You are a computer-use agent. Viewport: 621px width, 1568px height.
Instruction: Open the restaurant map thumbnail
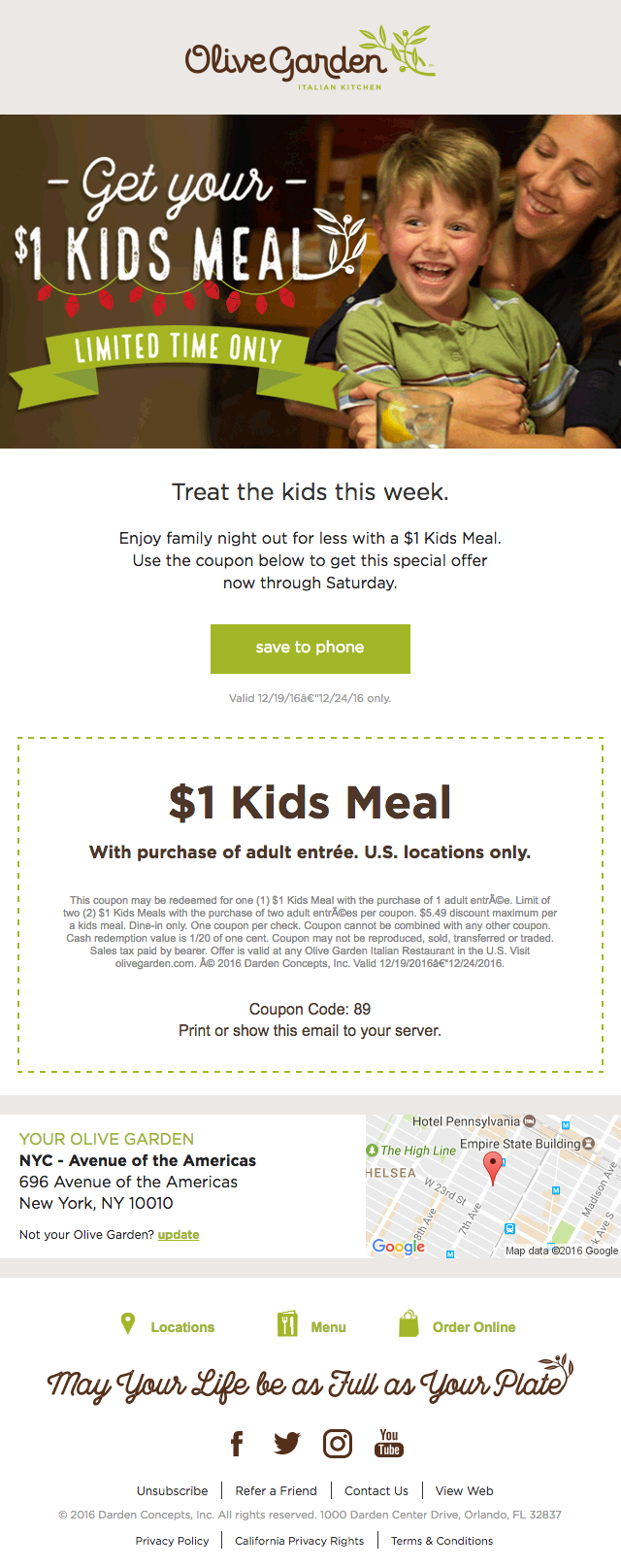pos(493,1185)
